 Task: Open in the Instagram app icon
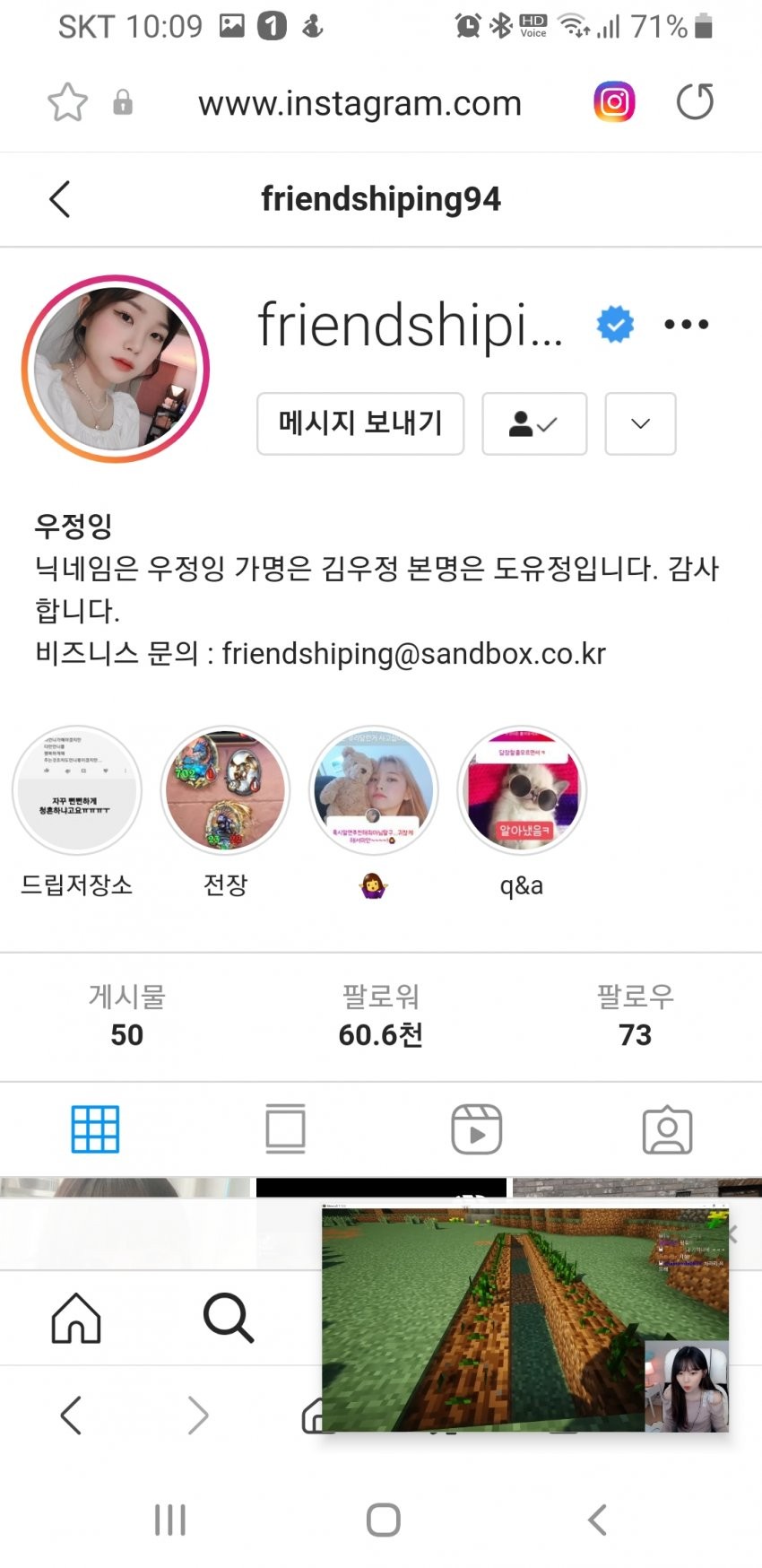[x=614, y=101]
